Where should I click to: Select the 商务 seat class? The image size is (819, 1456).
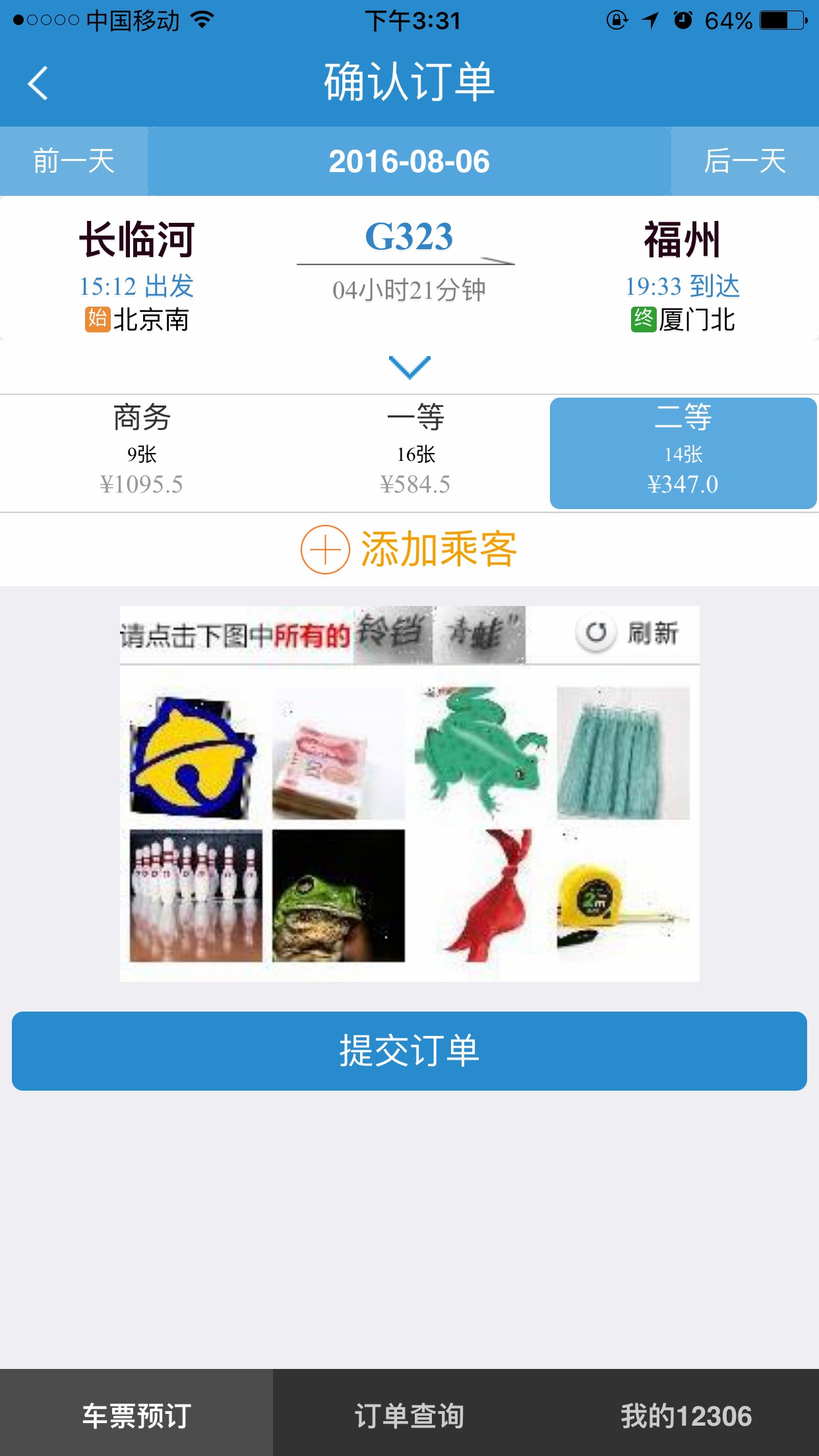click(x=142, y=453)
